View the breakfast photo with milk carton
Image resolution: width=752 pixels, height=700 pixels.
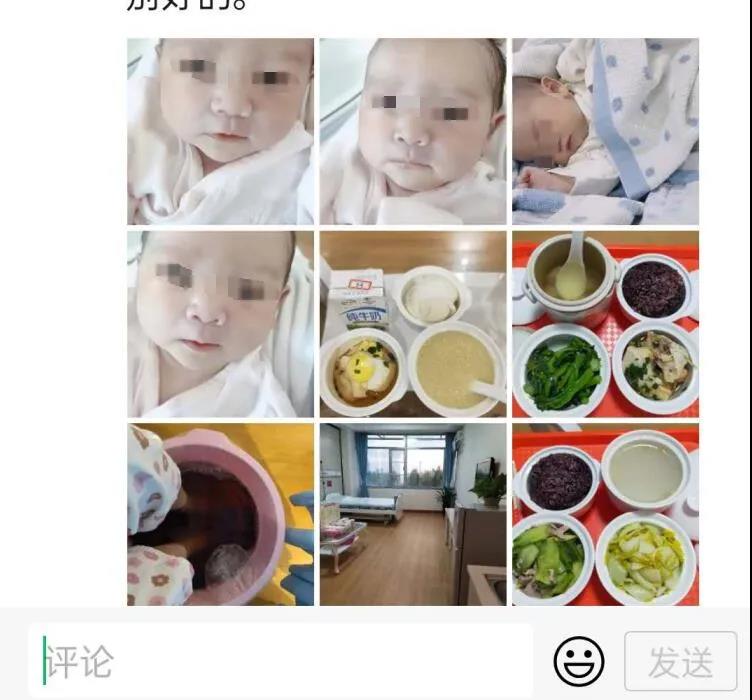[413, 324]
